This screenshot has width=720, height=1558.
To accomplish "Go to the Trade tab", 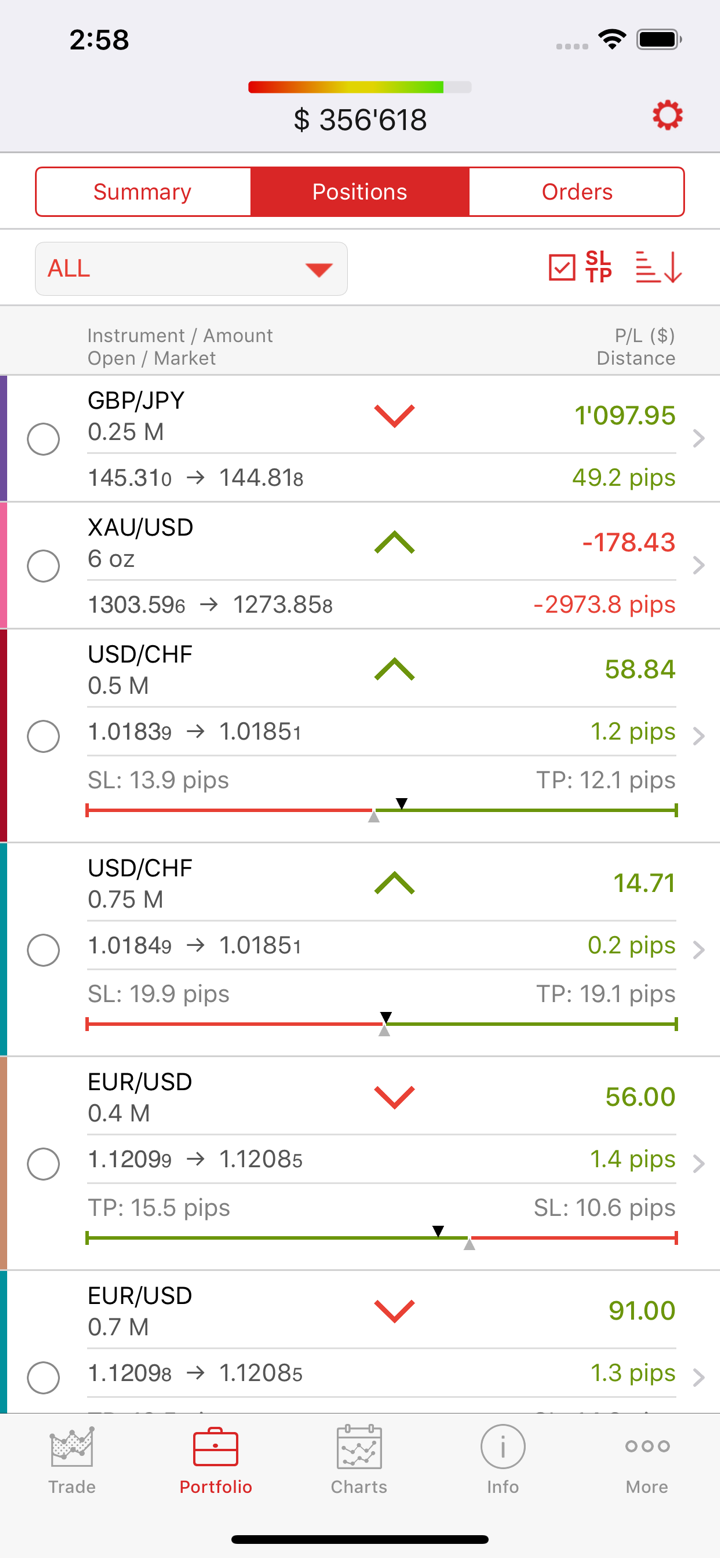I will click(72, 1461).
